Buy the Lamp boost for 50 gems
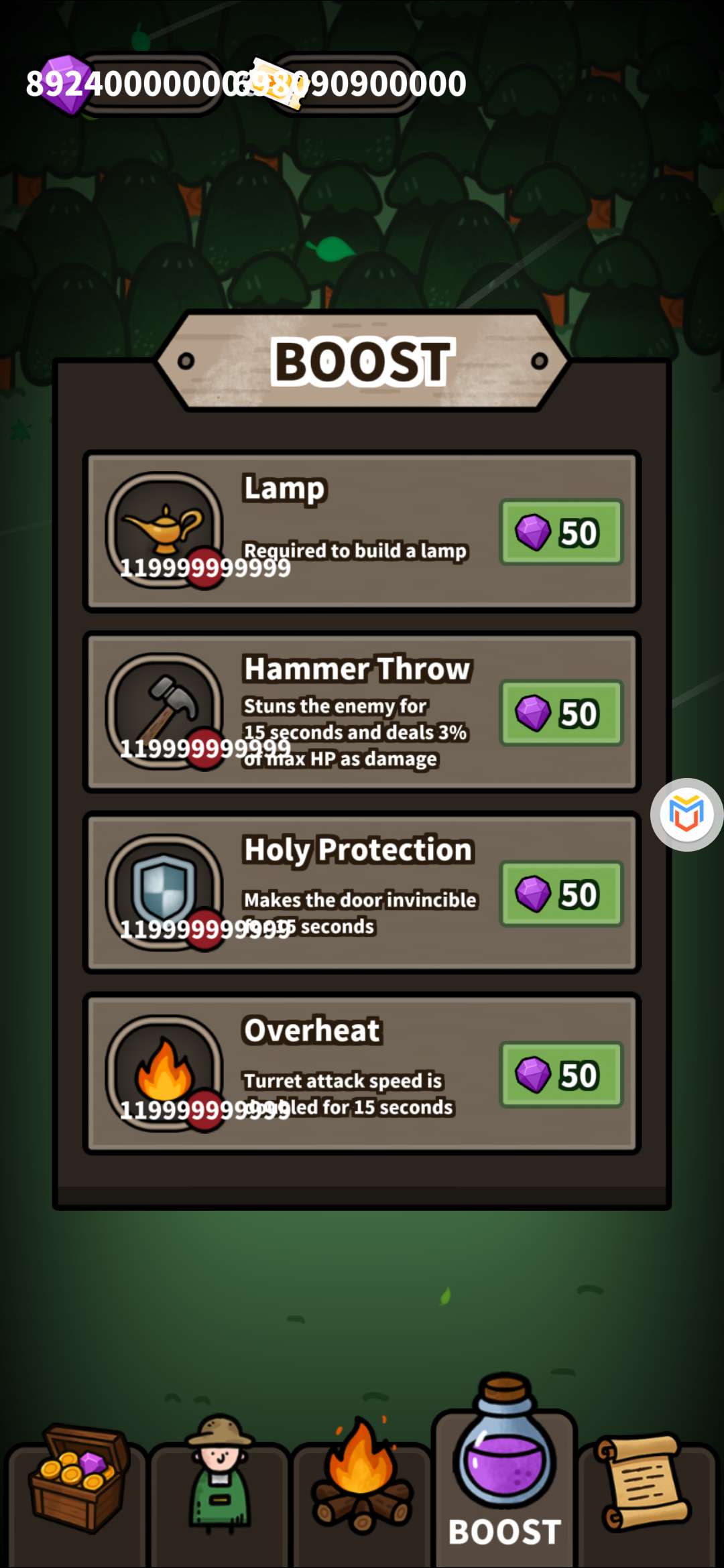The height and width of the screenshot is (1568, 724). pos(561,533)
